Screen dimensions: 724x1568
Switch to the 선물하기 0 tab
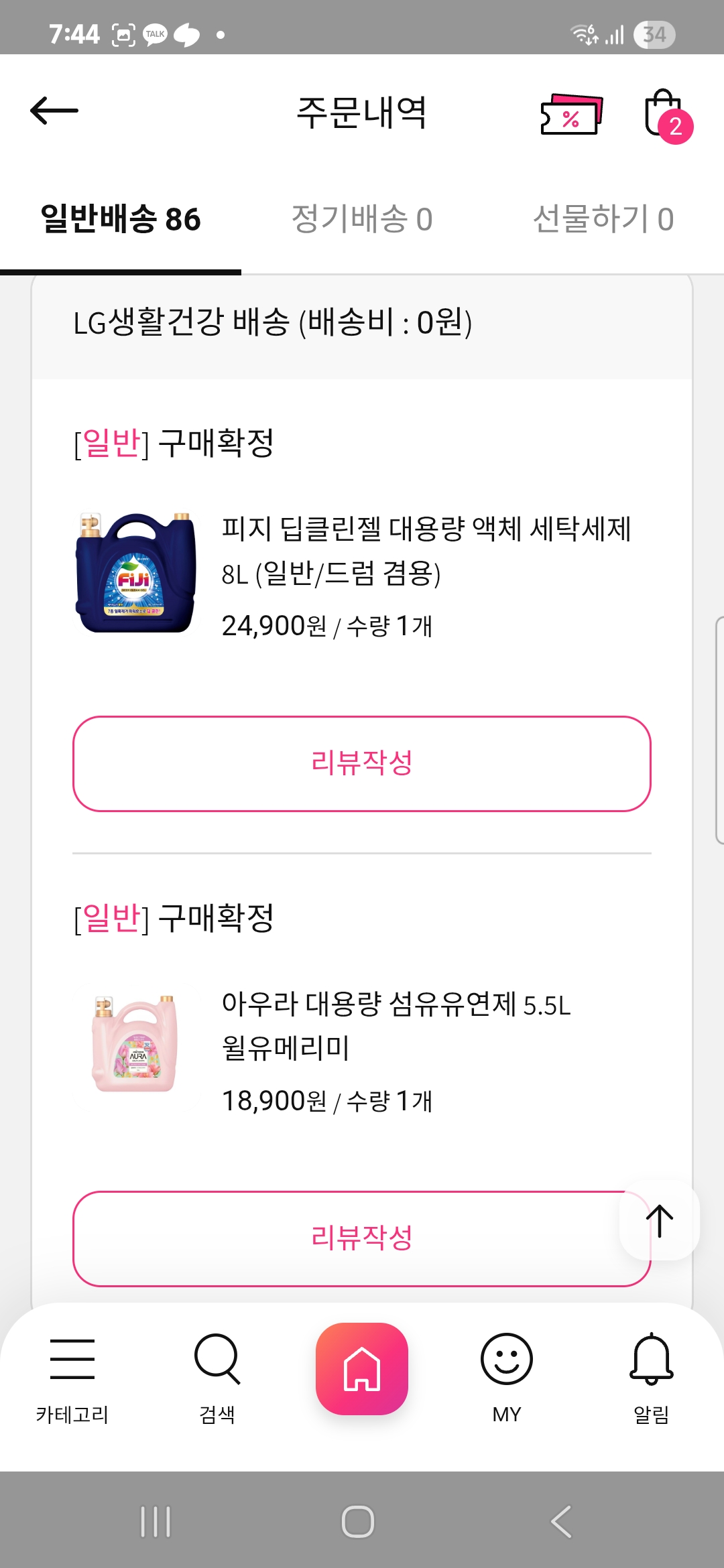coord(603,220)
